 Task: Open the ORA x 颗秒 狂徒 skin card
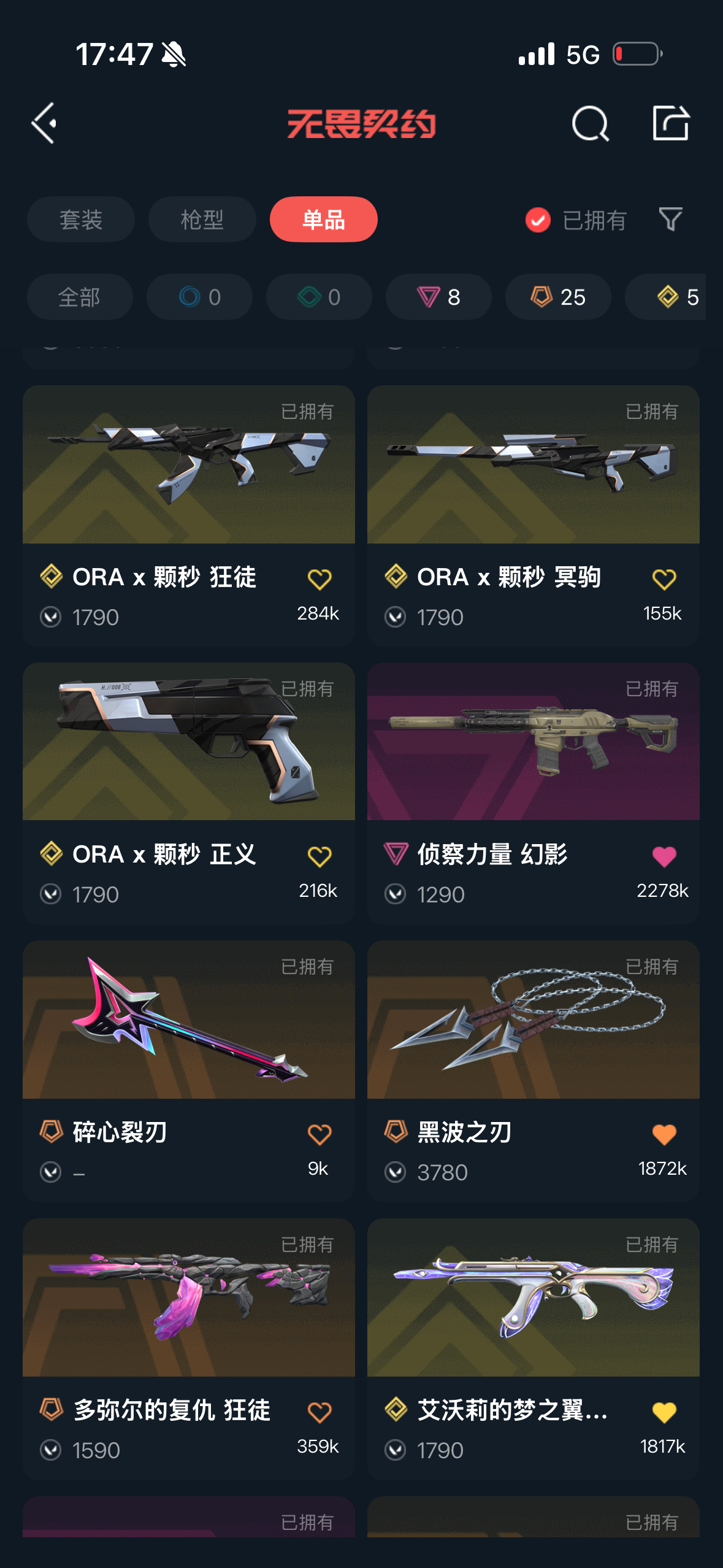(x=189, y=465)
